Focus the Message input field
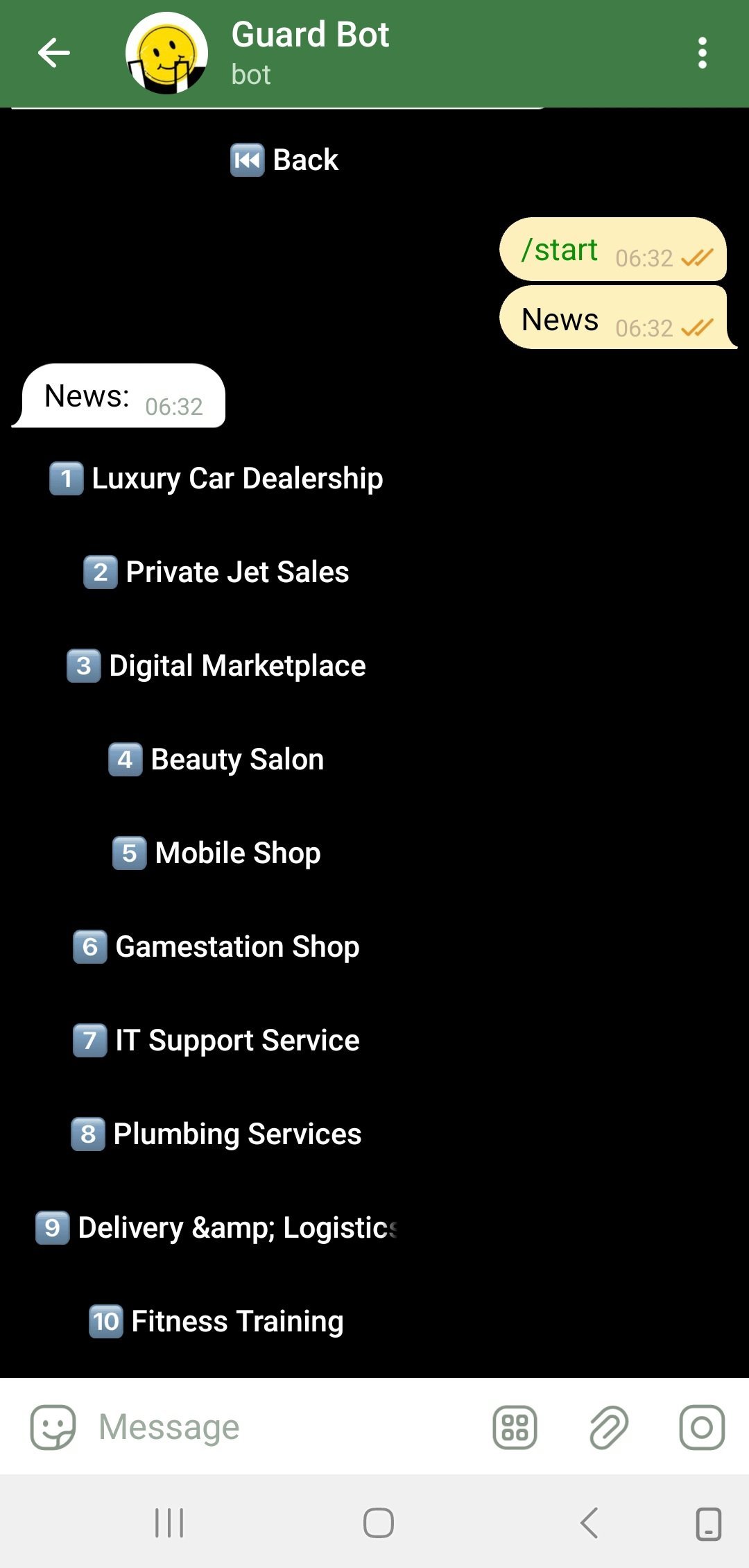This screenshot has width=749, height=1568. 284,1427
